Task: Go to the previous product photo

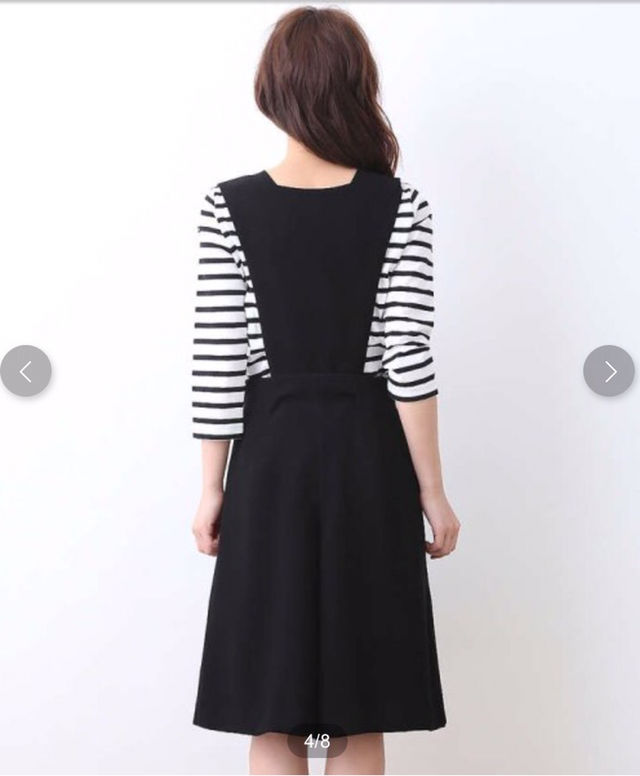Action: [x=26, y=371]
